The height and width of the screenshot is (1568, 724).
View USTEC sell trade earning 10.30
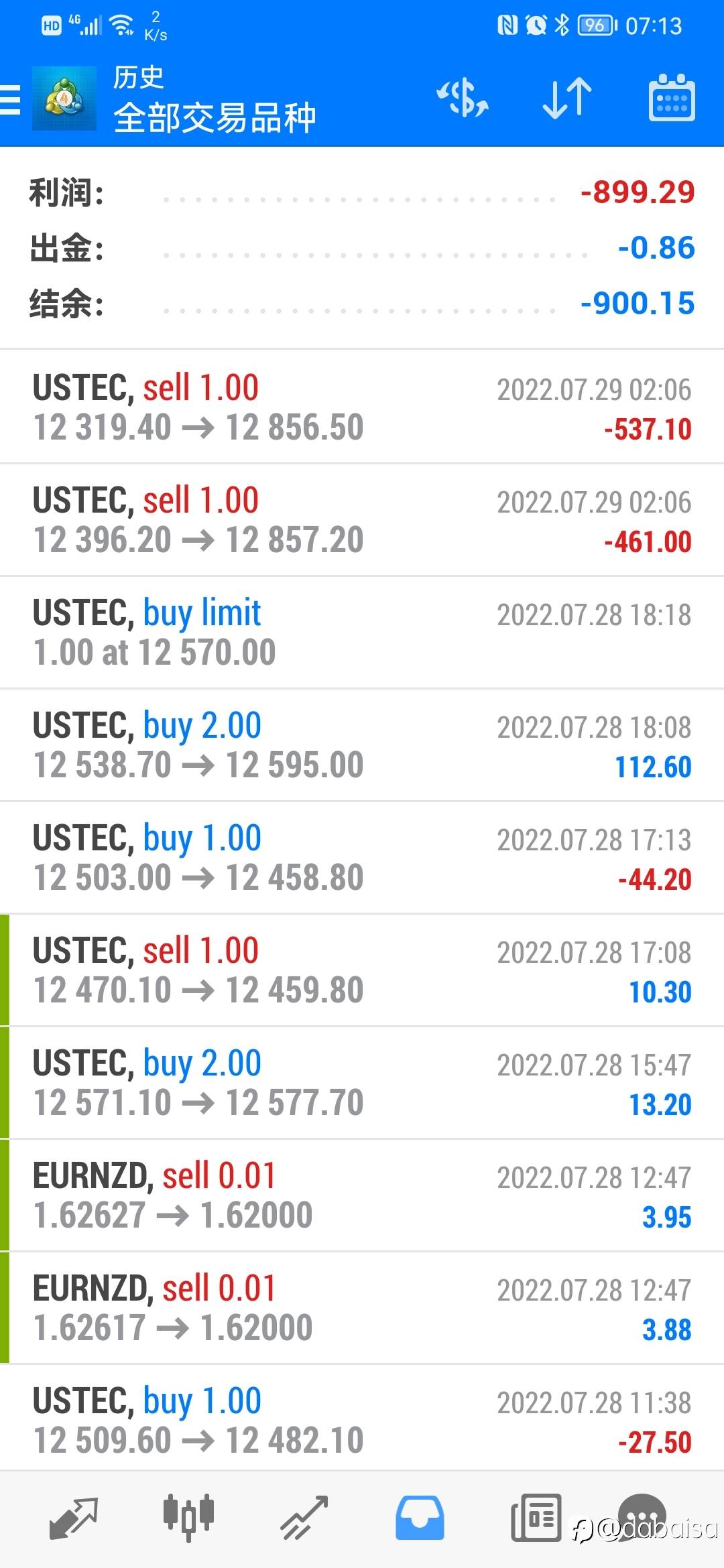click(362, 970)
